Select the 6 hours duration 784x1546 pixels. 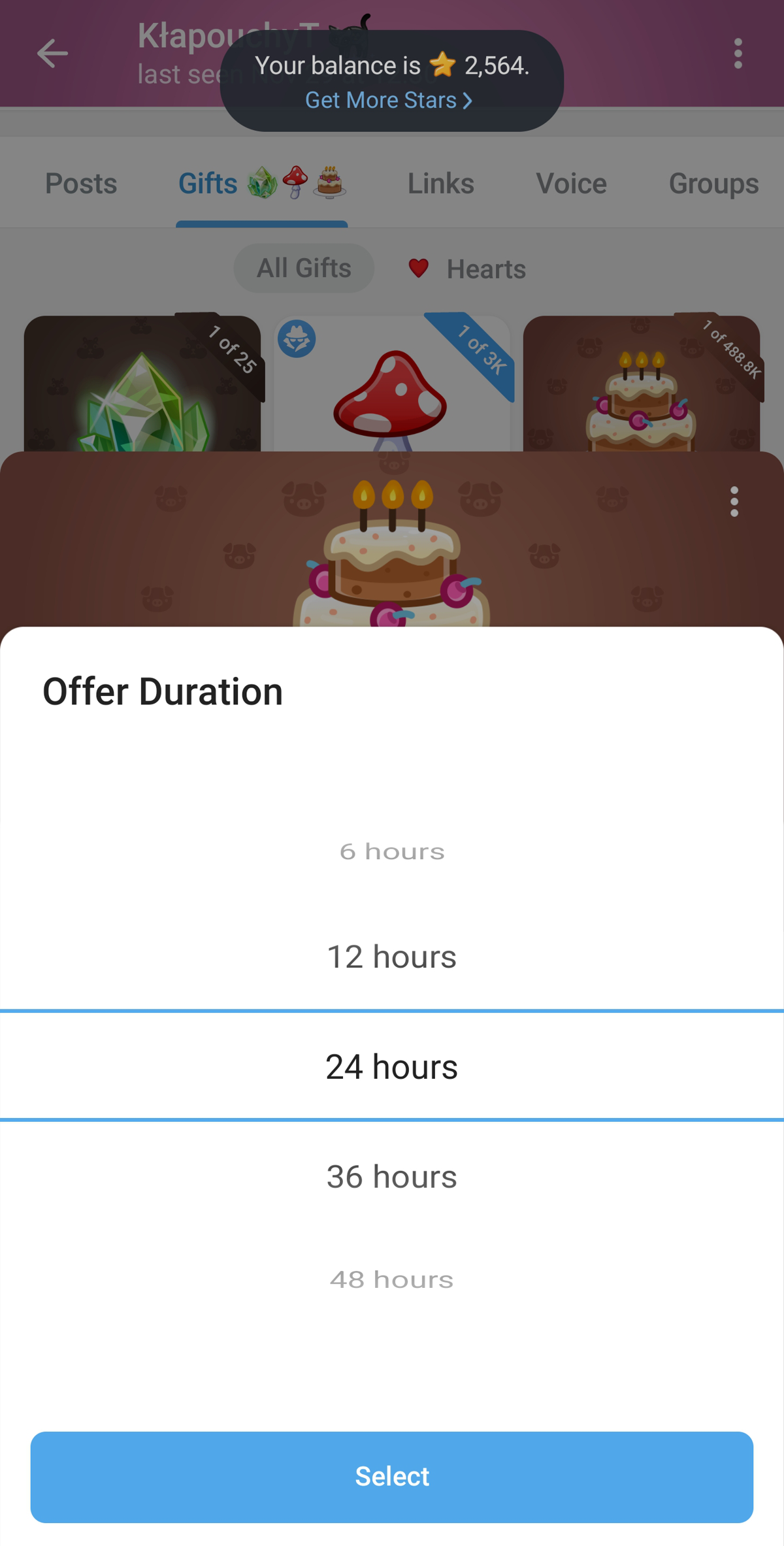[392, 851]
